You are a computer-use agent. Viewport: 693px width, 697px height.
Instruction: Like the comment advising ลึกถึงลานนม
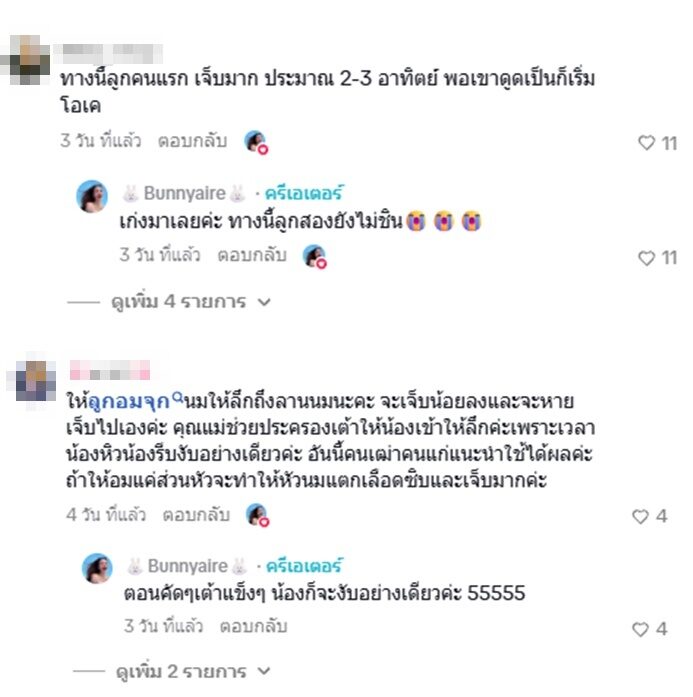pos(641,516)
